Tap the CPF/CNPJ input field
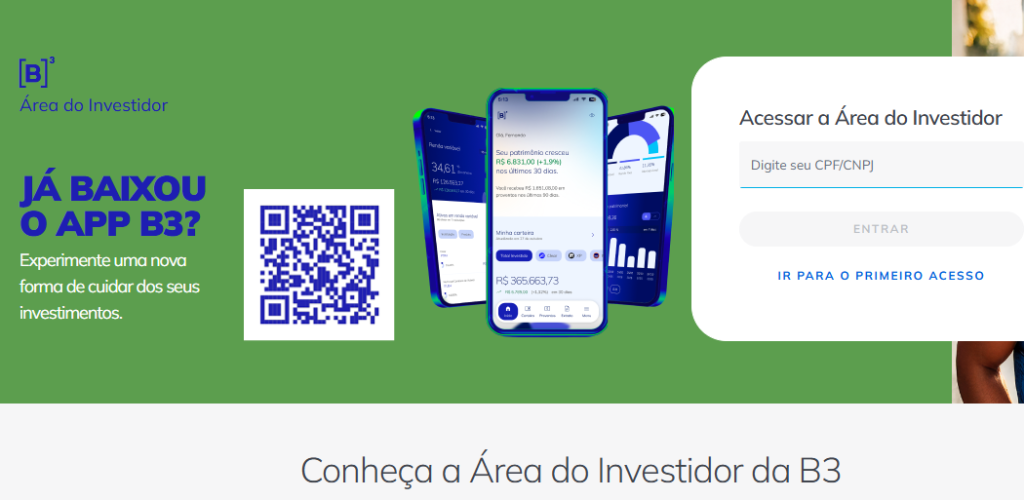This screenshot has width=1024, height=500. (x=880, y=165)
